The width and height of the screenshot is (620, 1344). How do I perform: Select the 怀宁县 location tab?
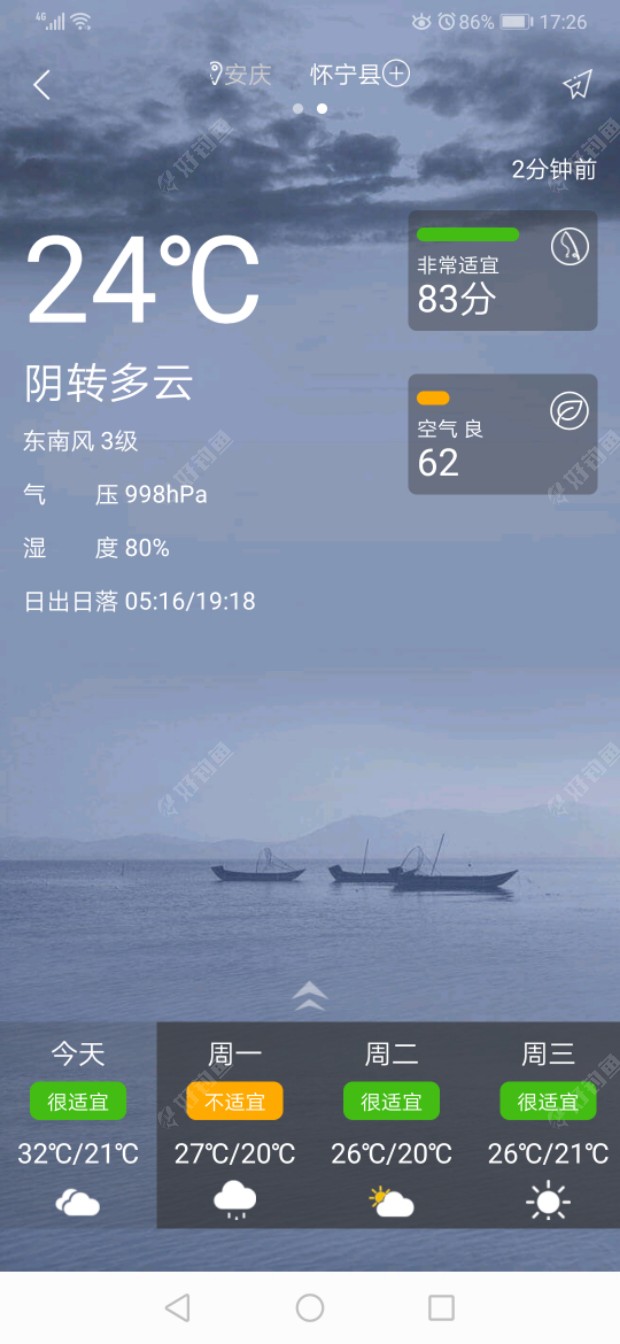pyautogui.click(x=345, y=75)
